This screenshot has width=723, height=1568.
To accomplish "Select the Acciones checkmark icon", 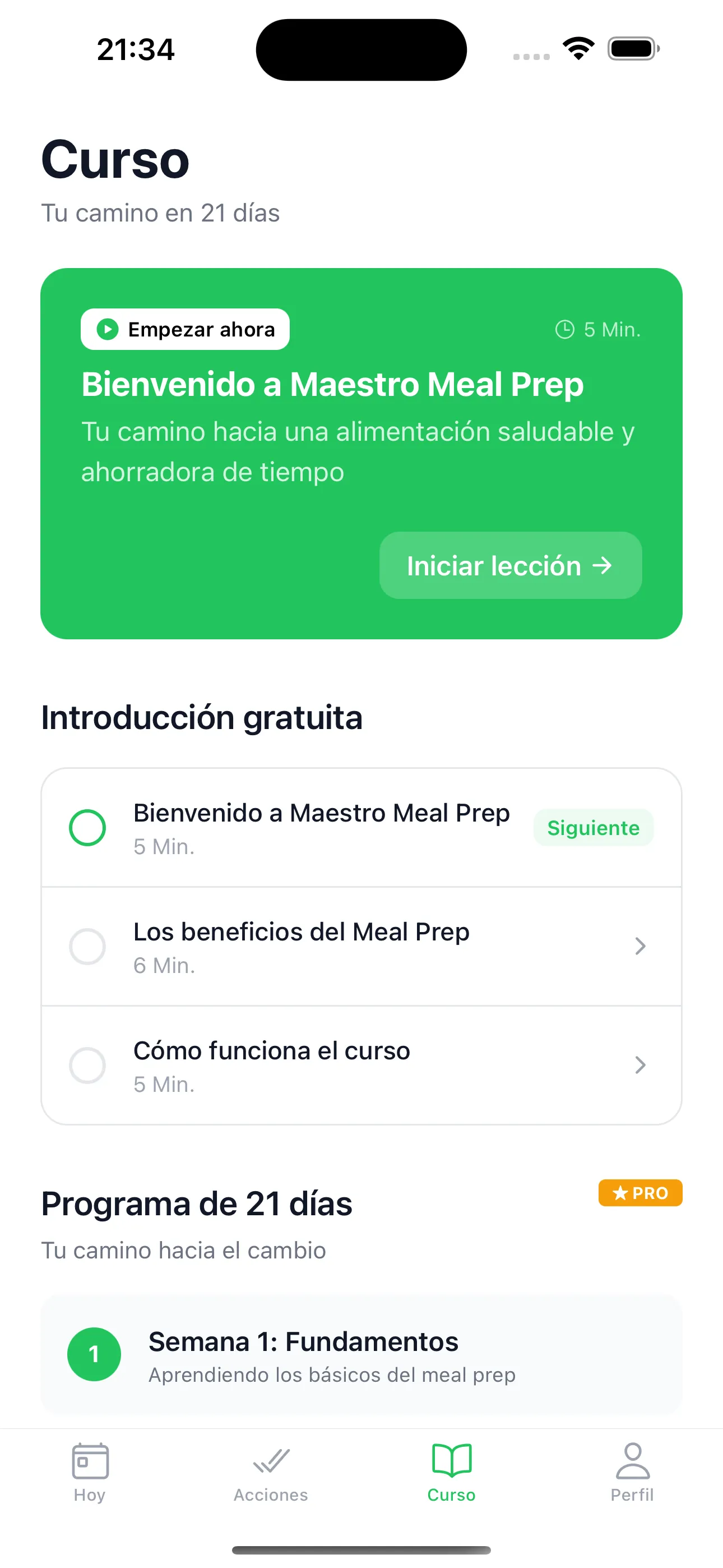I will tap(270, 1461).
